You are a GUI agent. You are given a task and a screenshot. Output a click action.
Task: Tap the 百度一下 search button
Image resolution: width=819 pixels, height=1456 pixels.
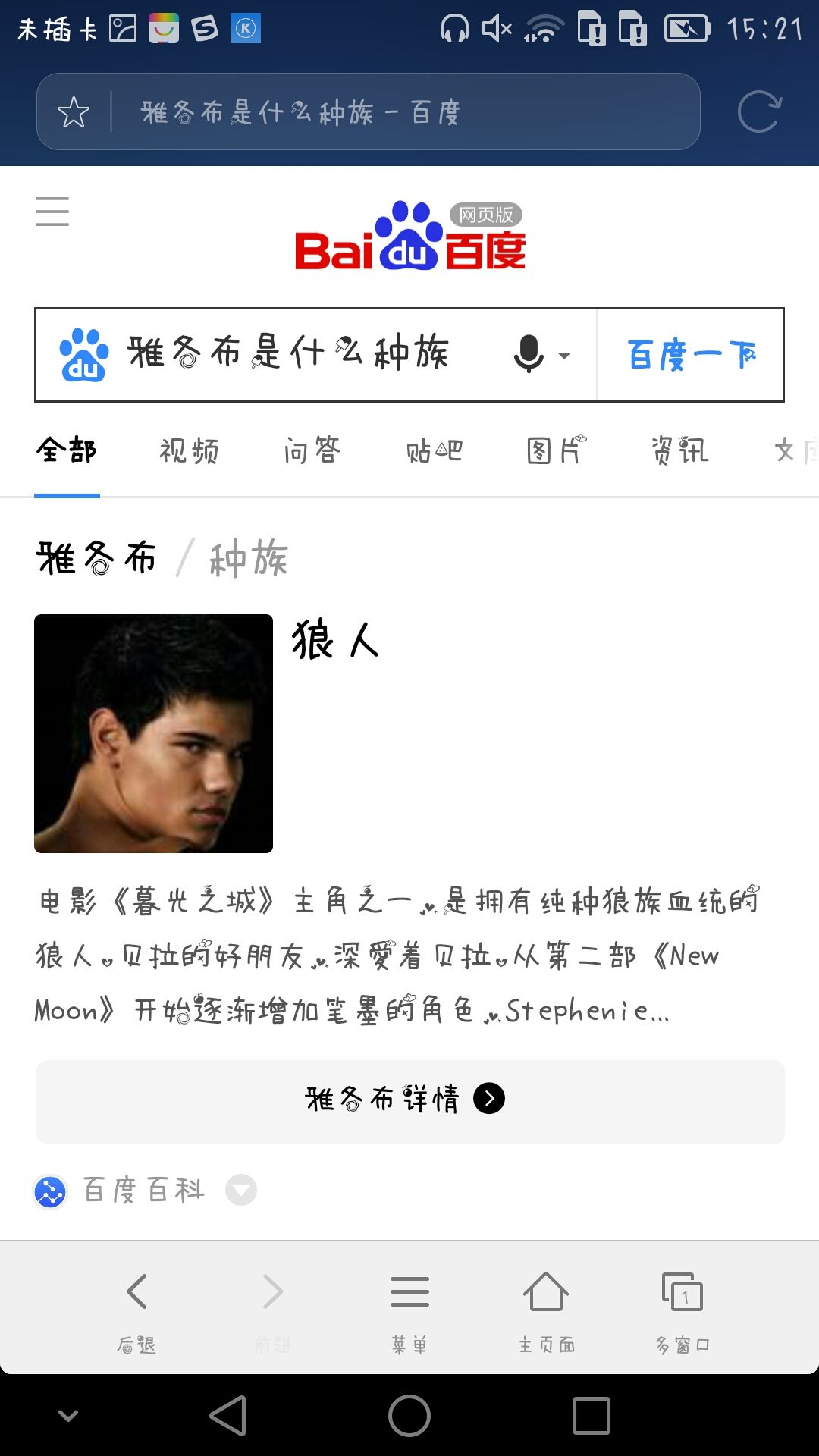691,355
